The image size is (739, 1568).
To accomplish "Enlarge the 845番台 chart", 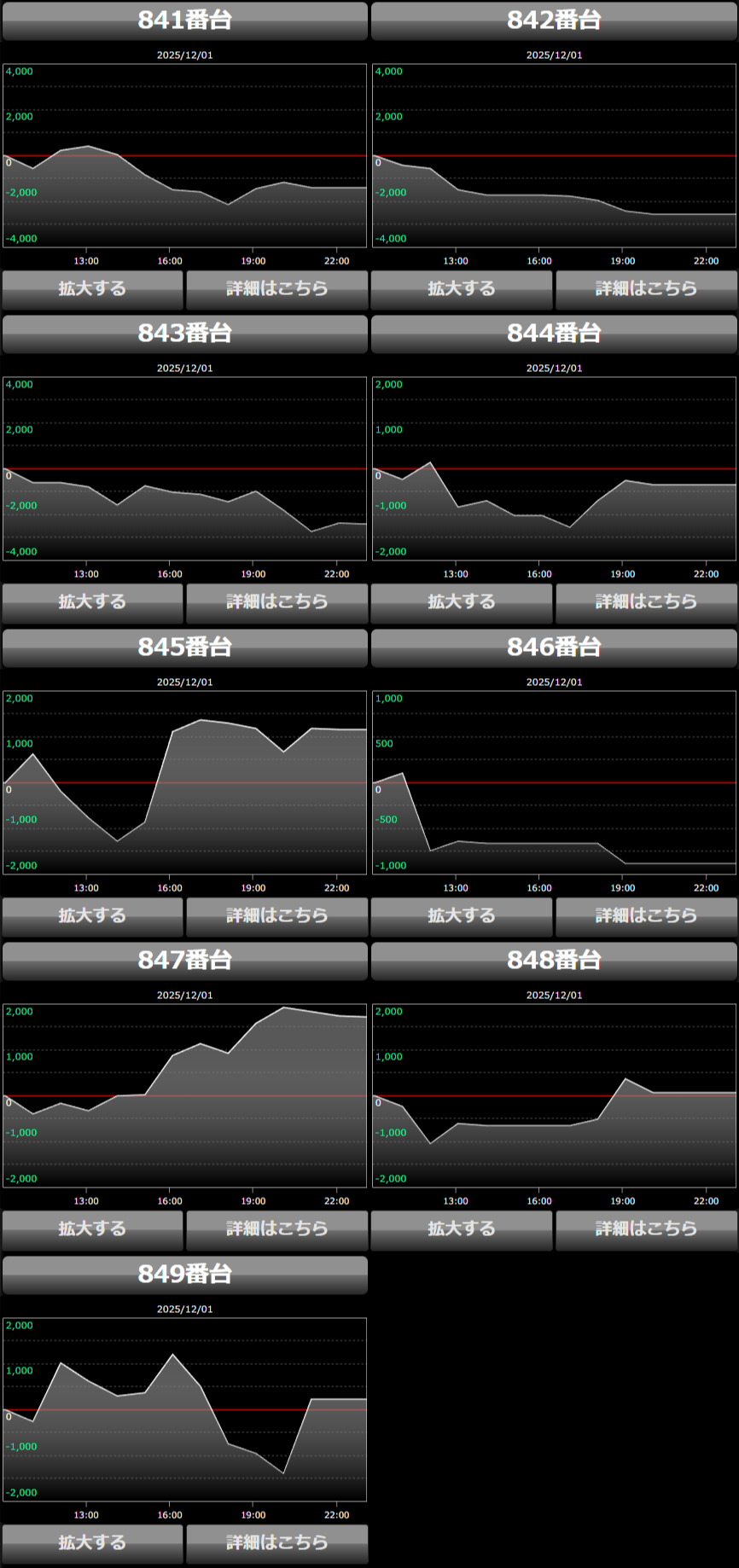I will 92,916.
